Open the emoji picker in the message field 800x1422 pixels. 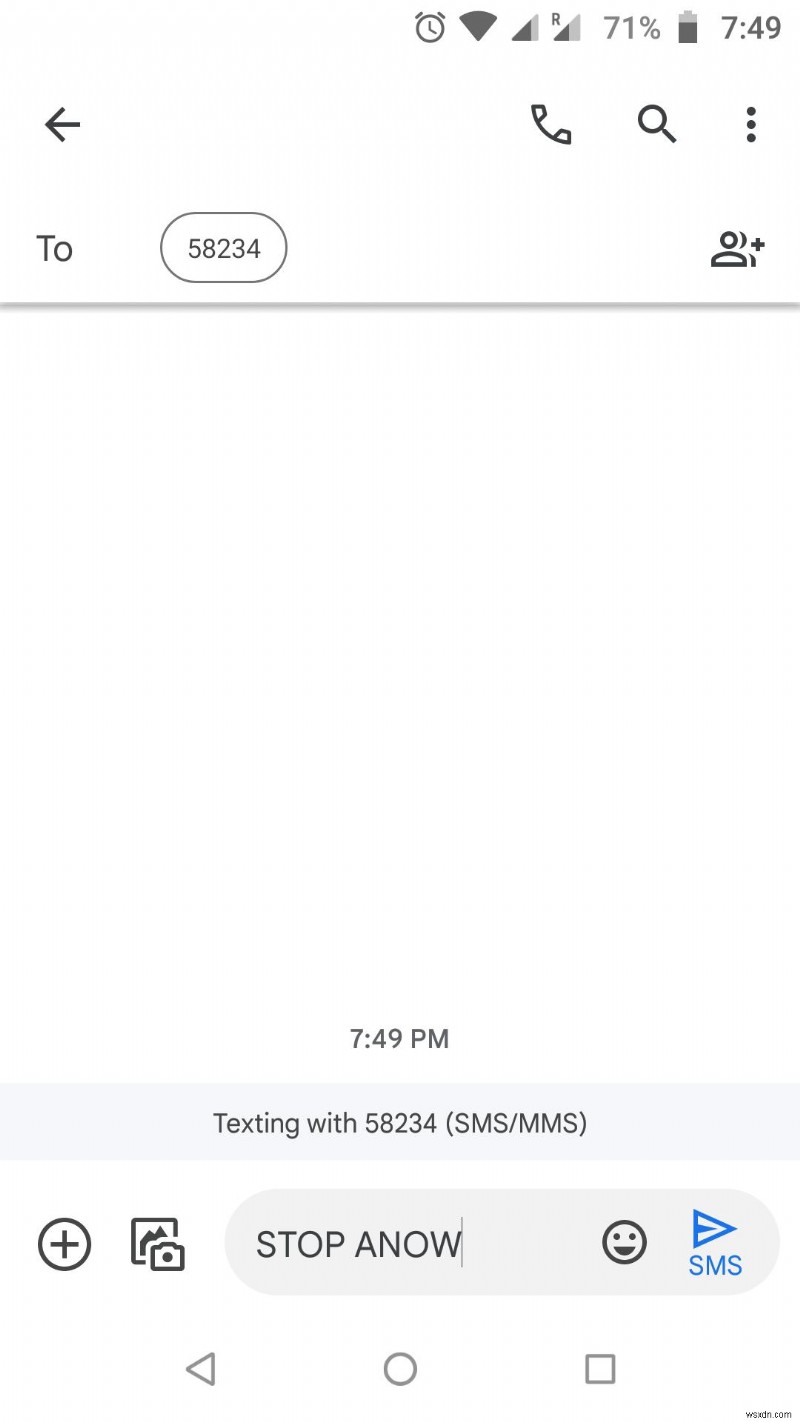[x=624, y=1244]
